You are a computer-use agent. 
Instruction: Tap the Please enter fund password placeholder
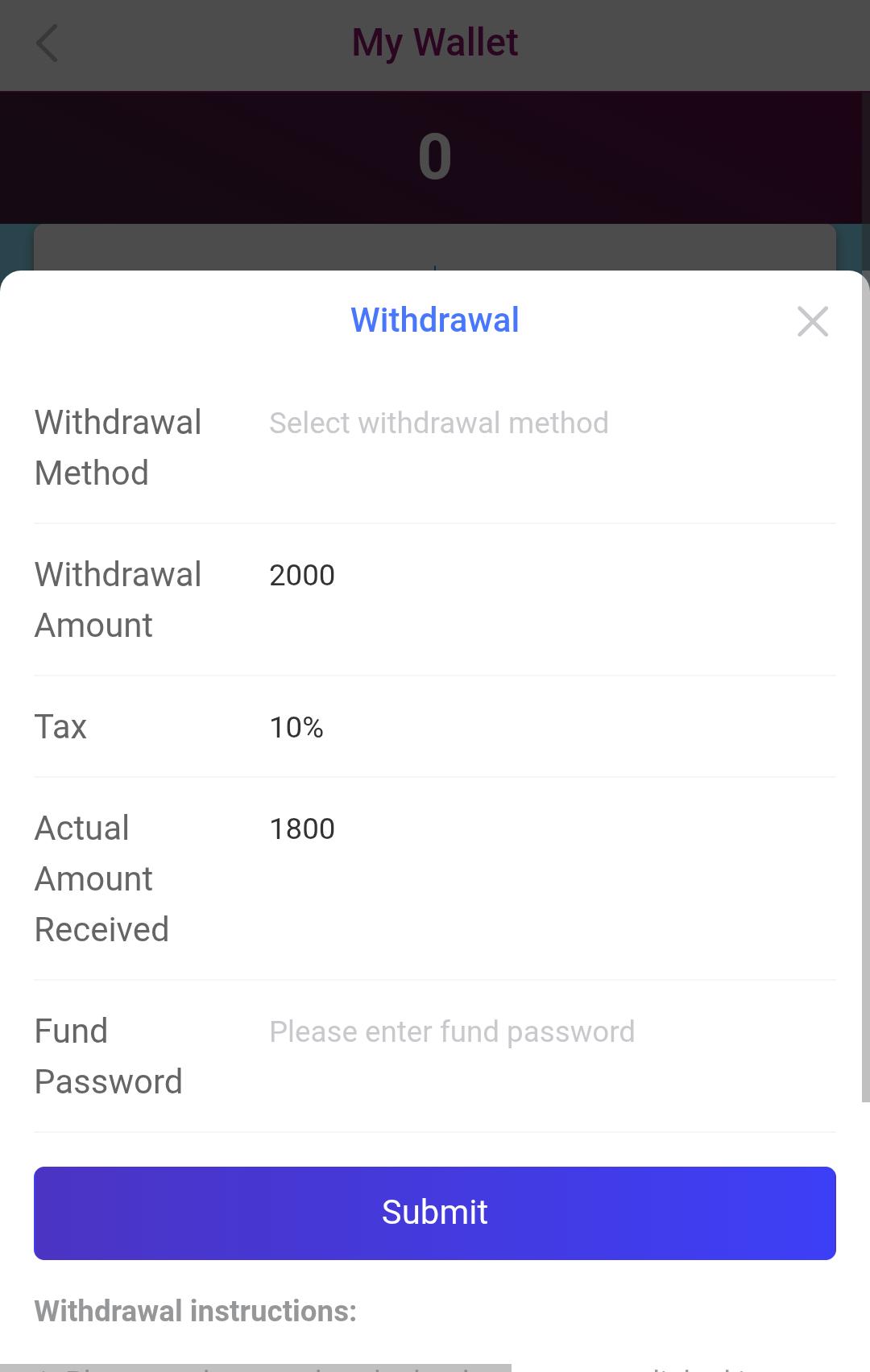(x=451, y=1031)
